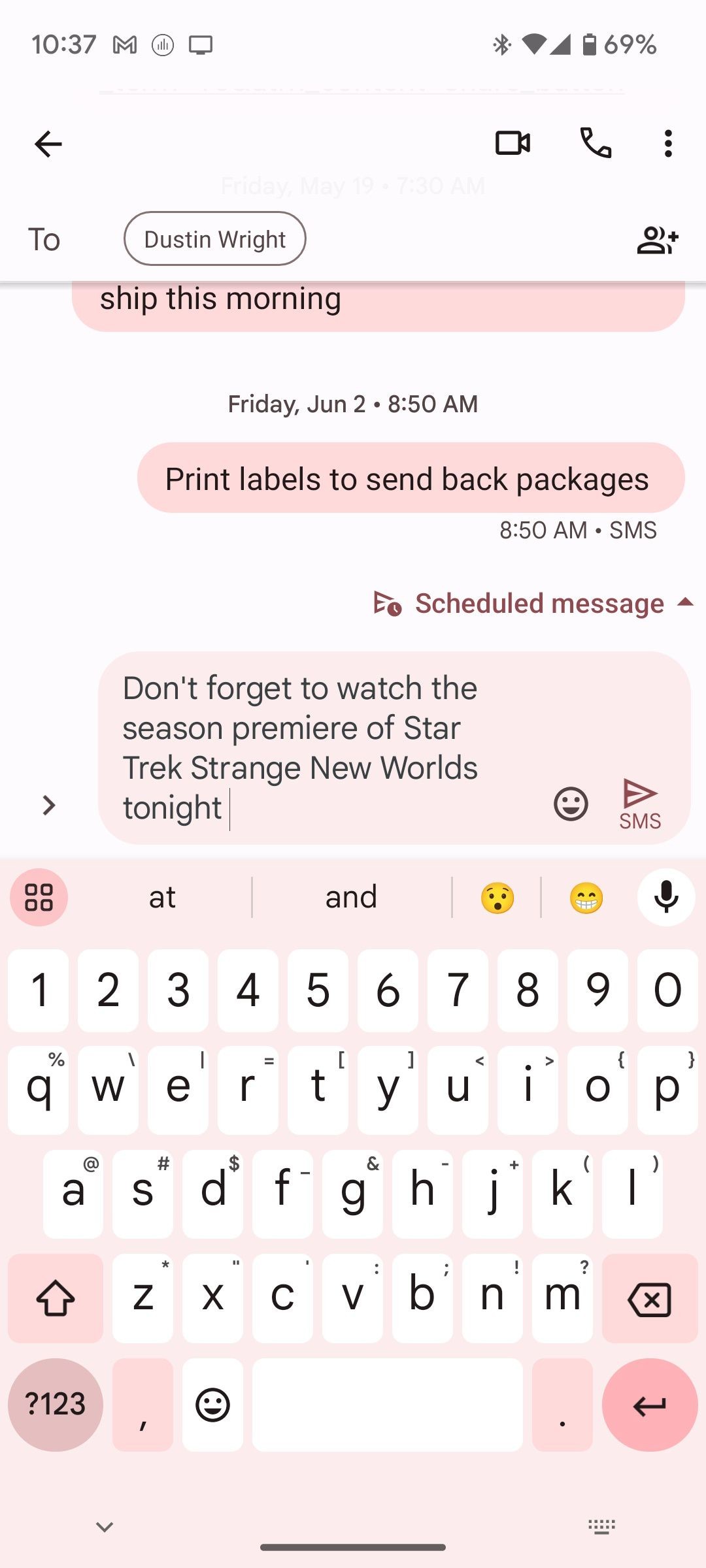
Task: Tap the Dustin Wright recipient chip
Action: pos(215,238)
